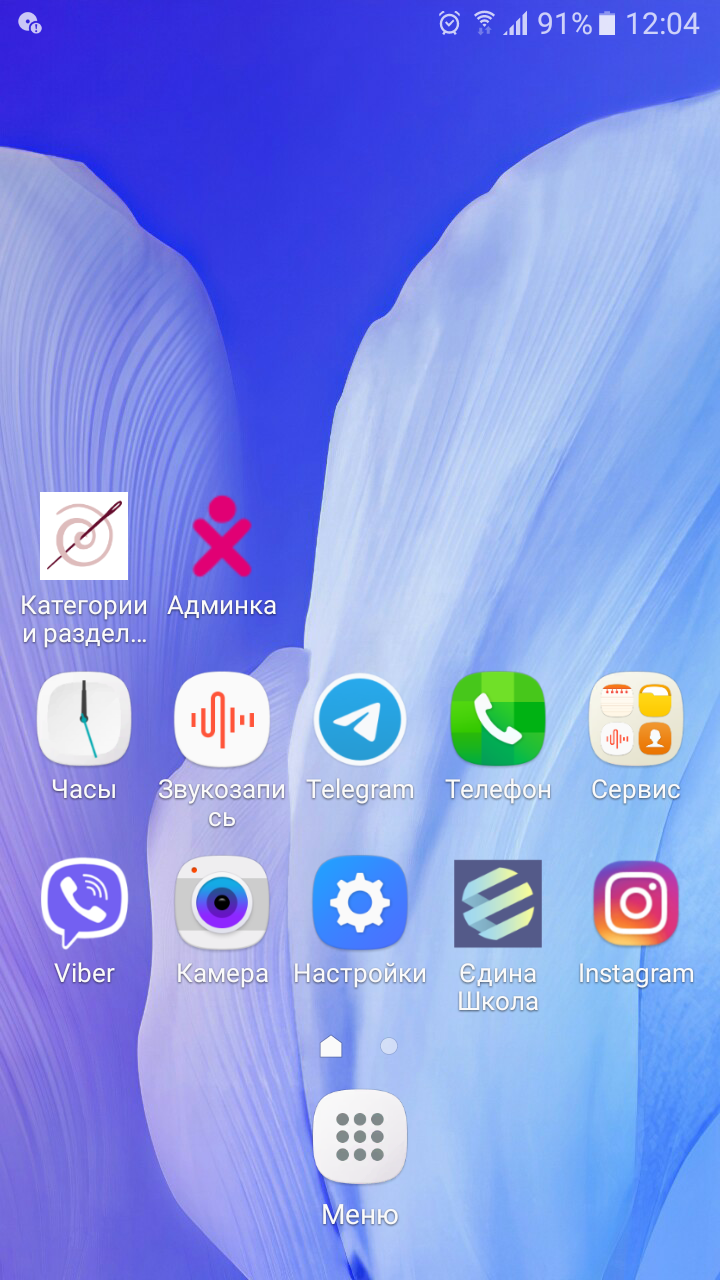The width and height of the screenshot is (720, 1280).
Task: Launch Viber
Action: 84,903
